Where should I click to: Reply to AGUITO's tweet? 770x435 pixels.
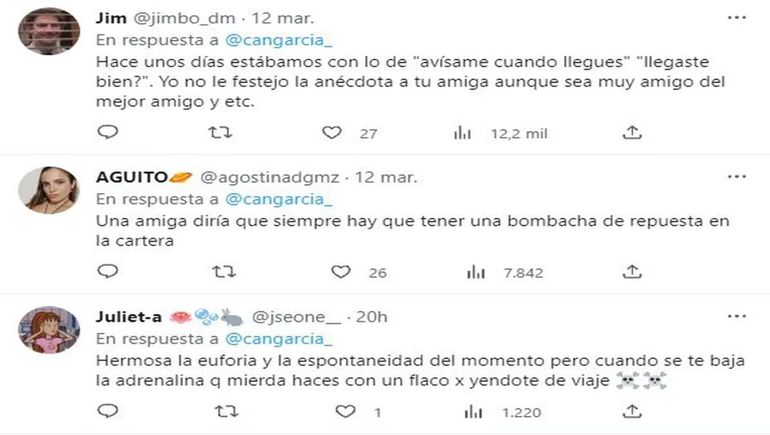tap(109, 271)
